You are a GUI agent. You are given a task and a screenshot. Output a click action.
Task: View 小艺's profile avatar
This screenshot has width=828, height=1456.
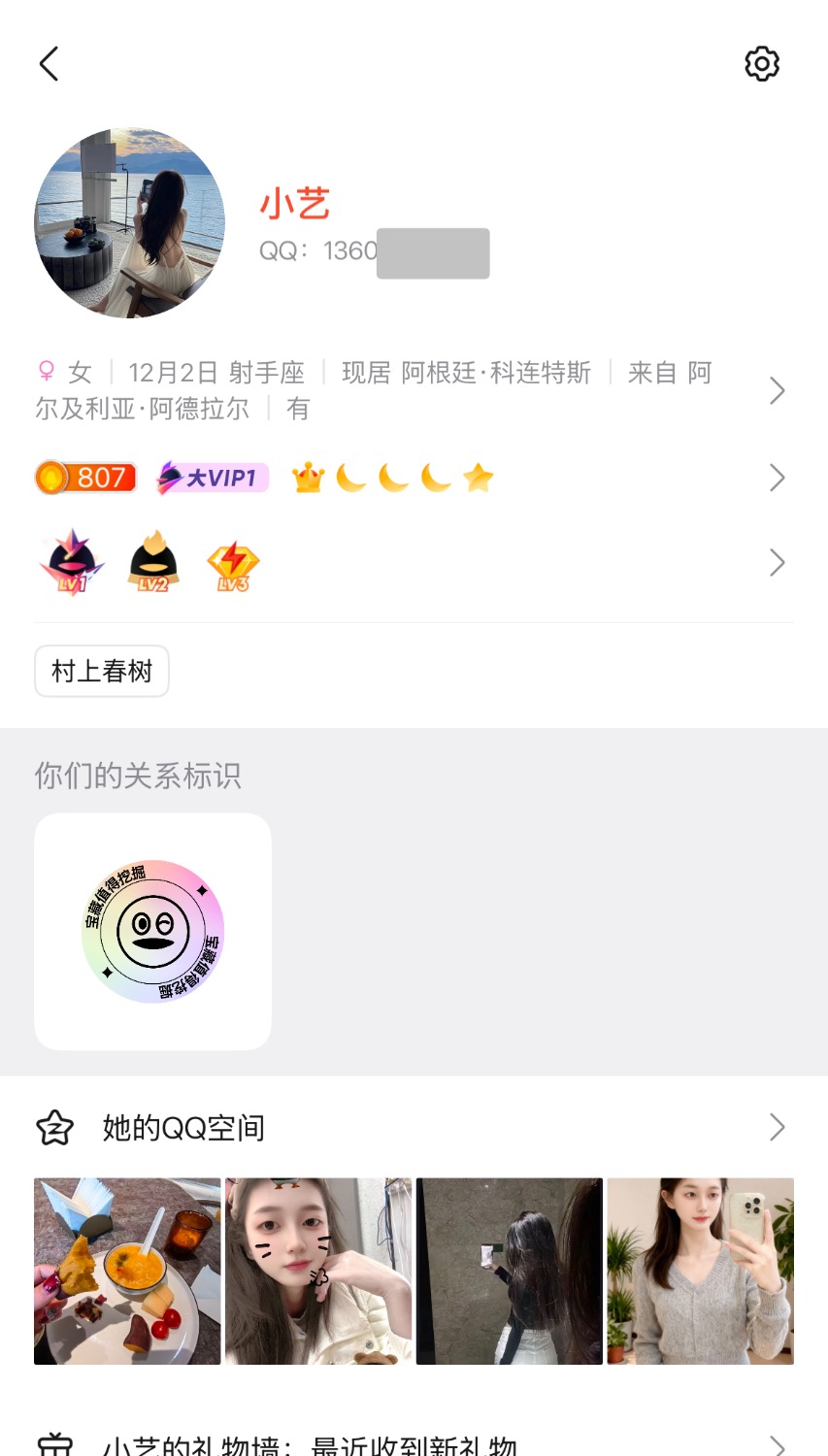[130, 223]
